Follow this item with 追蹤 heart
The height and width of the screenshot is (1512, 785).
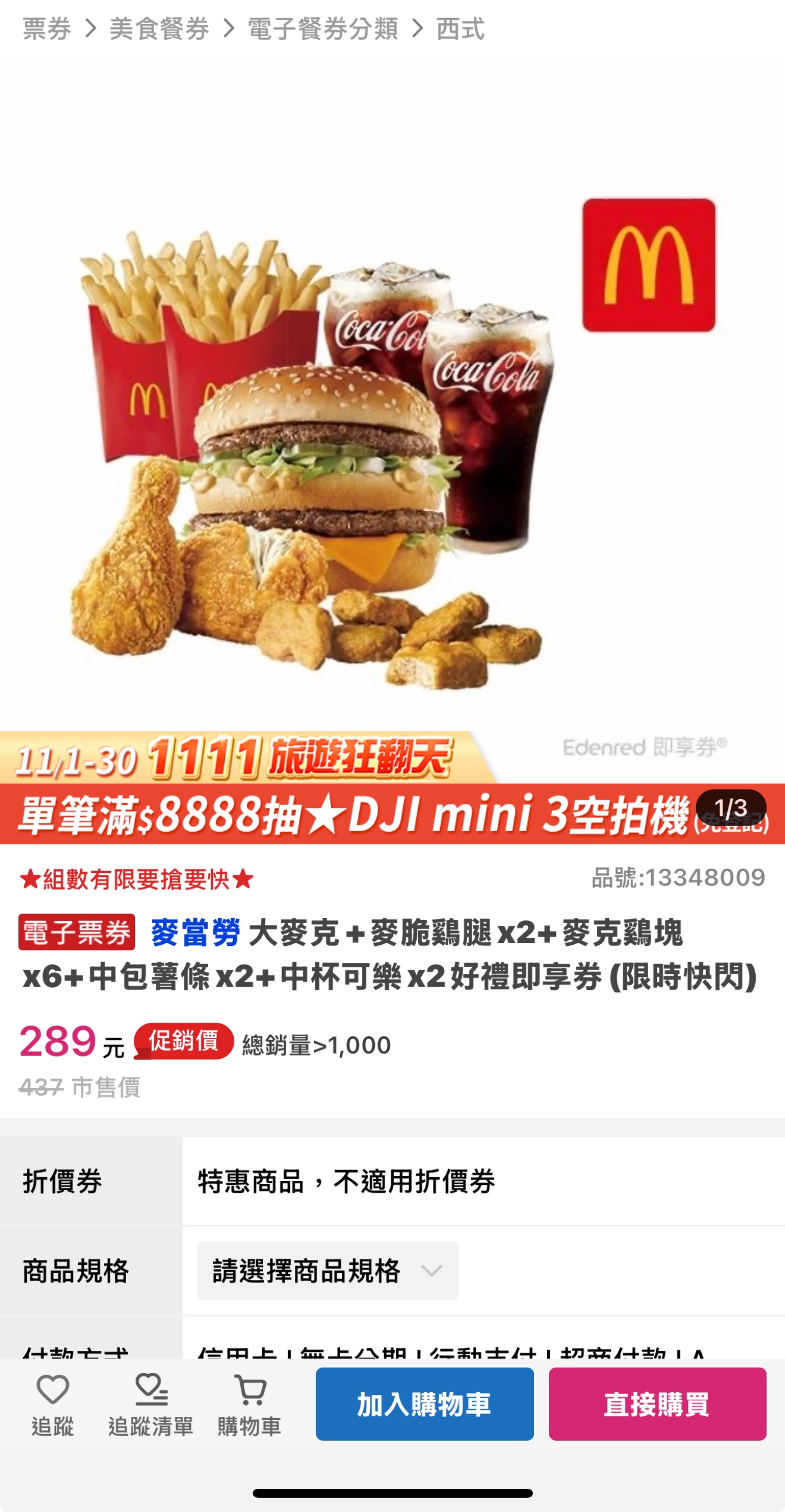tap(53, 1406)
